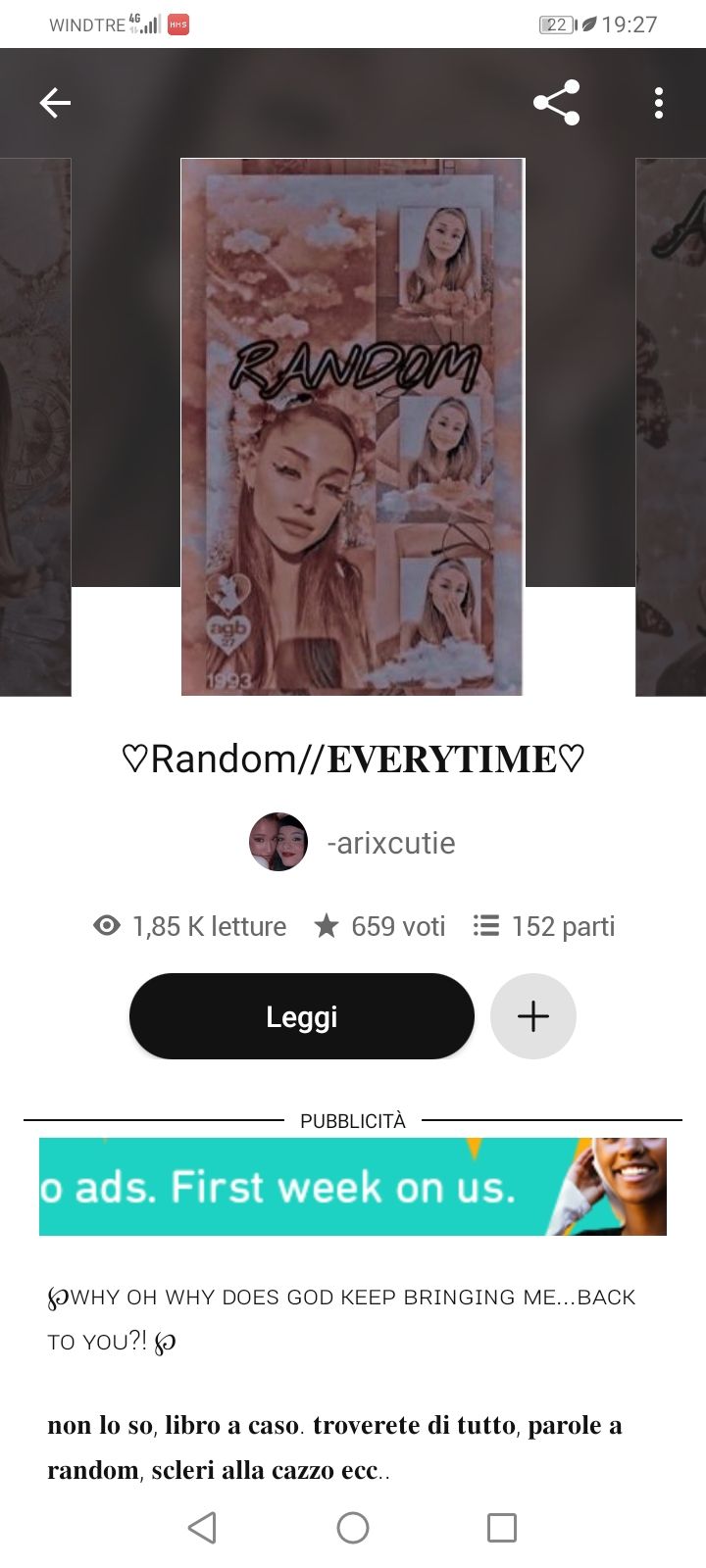Open author profile -arixcutie
The image size is (706, 1568).
[x=353, y=842]
